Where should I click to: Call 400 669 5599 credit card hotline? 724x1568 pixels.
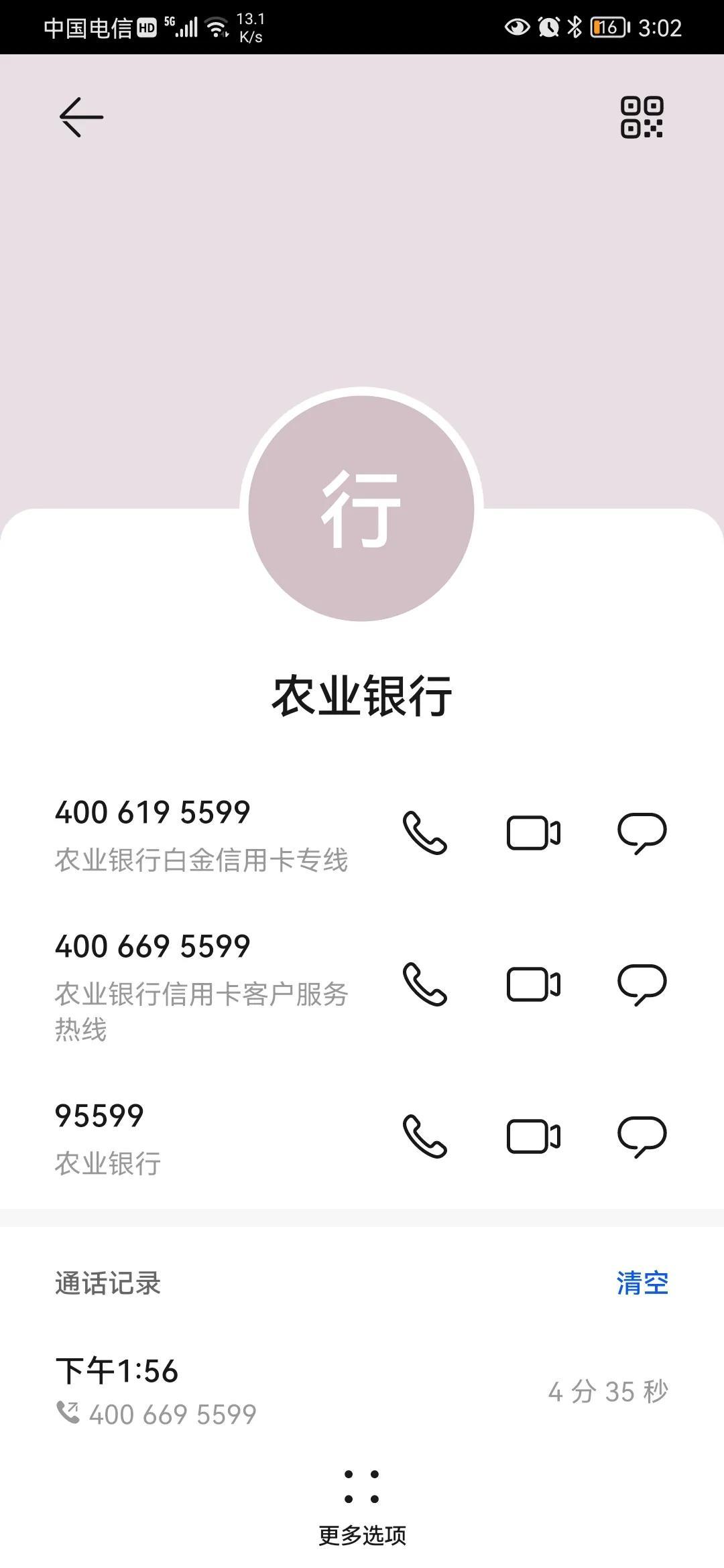tap(424, 984)
